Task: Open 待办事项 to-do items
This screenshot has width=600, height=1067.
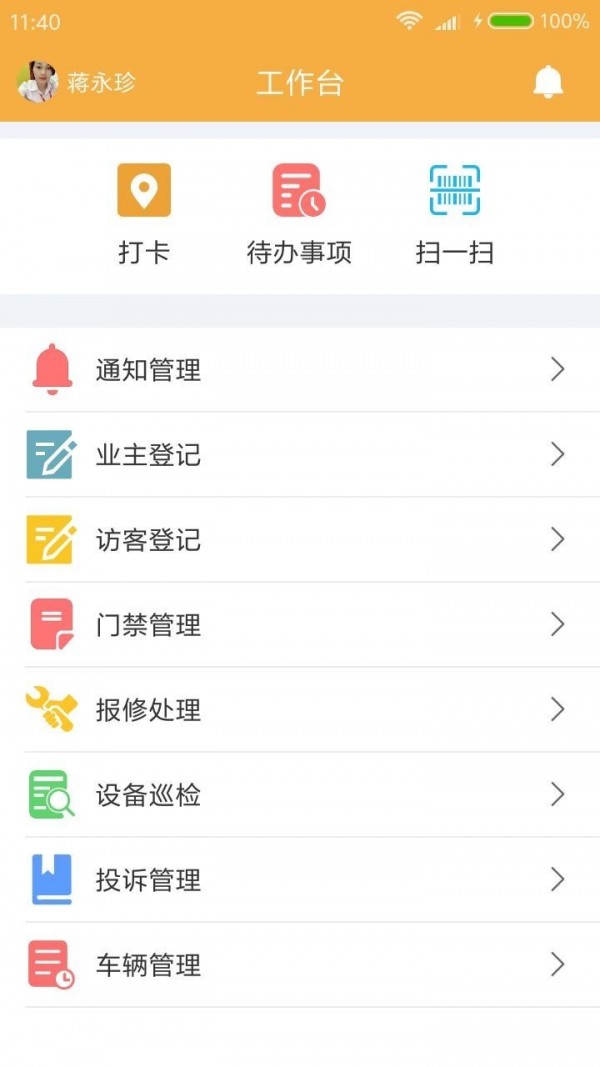Action: (299, 213)
